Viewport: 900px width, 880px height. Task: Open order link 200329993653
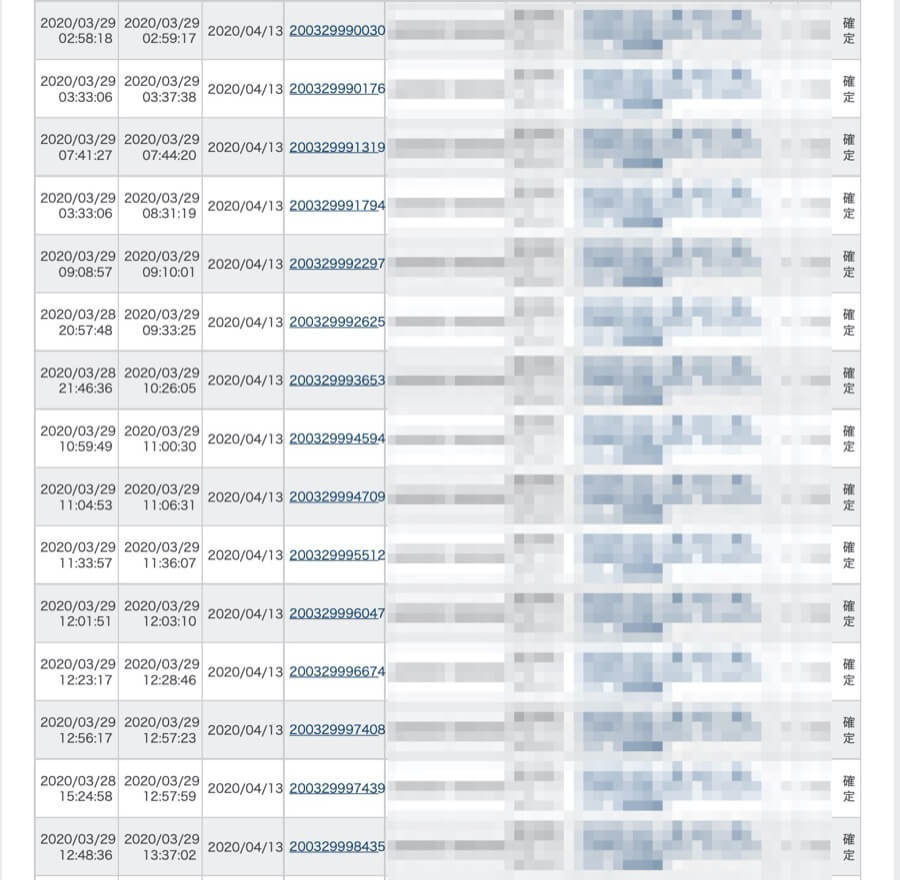337,380
